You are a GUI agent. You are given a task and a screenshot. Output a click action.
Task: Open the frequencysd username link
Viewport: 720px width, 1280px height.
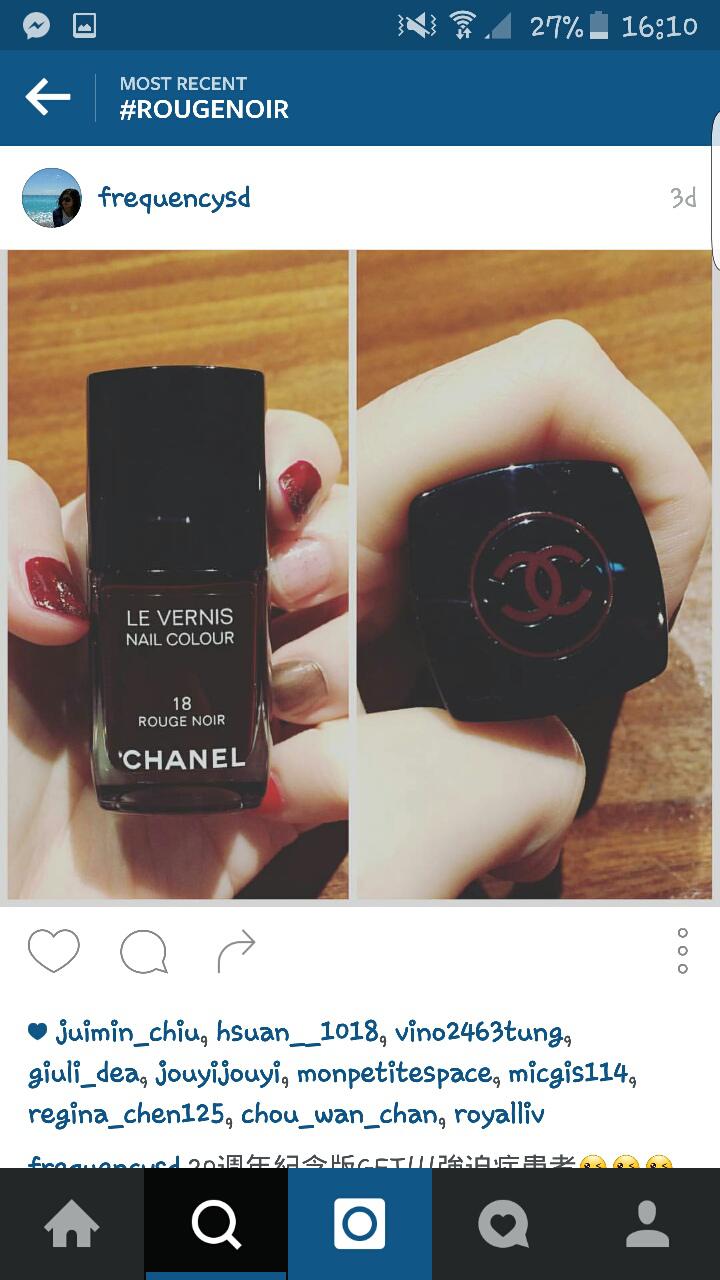tap(174, 198)
